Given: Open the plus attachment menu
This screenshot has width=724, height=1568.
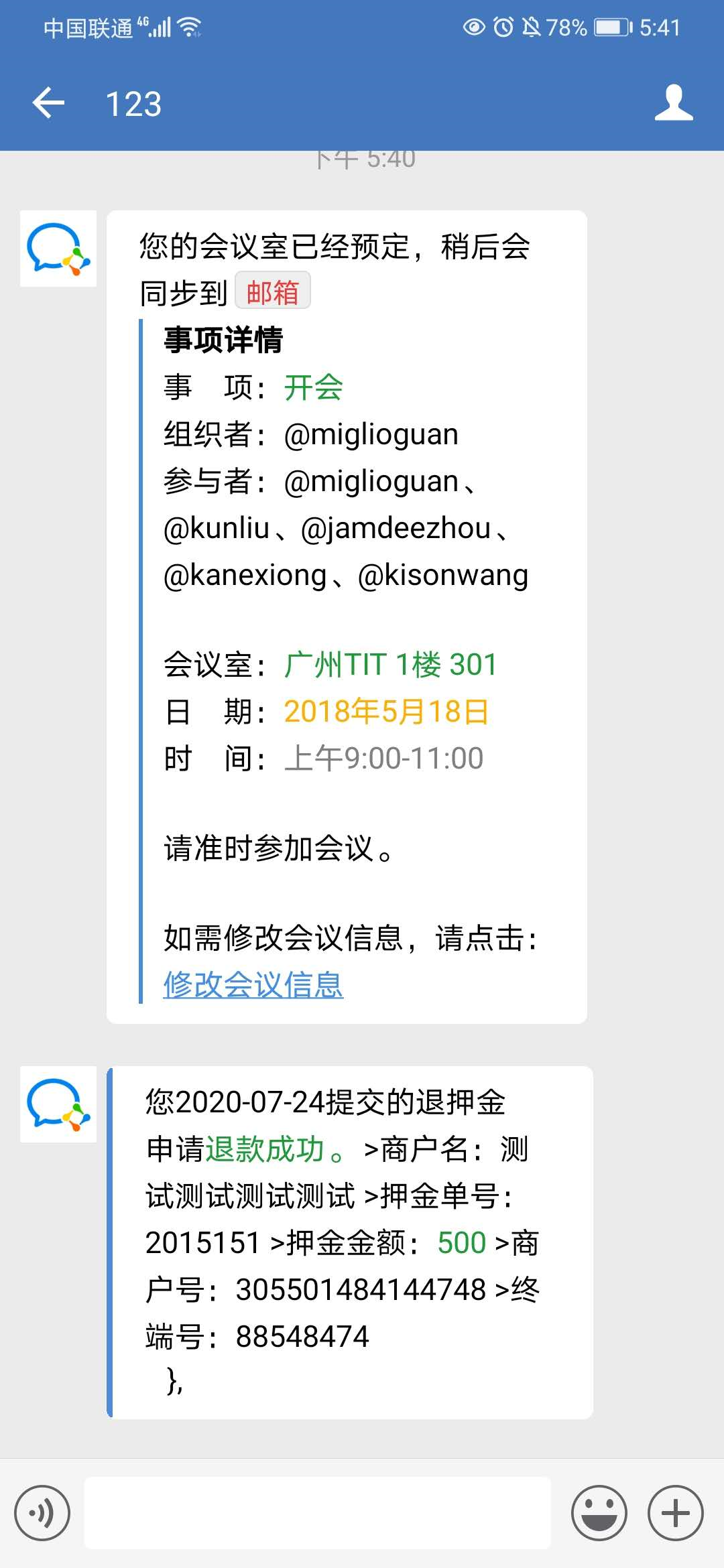Looking at the screenshot, I should [x=676, y=1513].
